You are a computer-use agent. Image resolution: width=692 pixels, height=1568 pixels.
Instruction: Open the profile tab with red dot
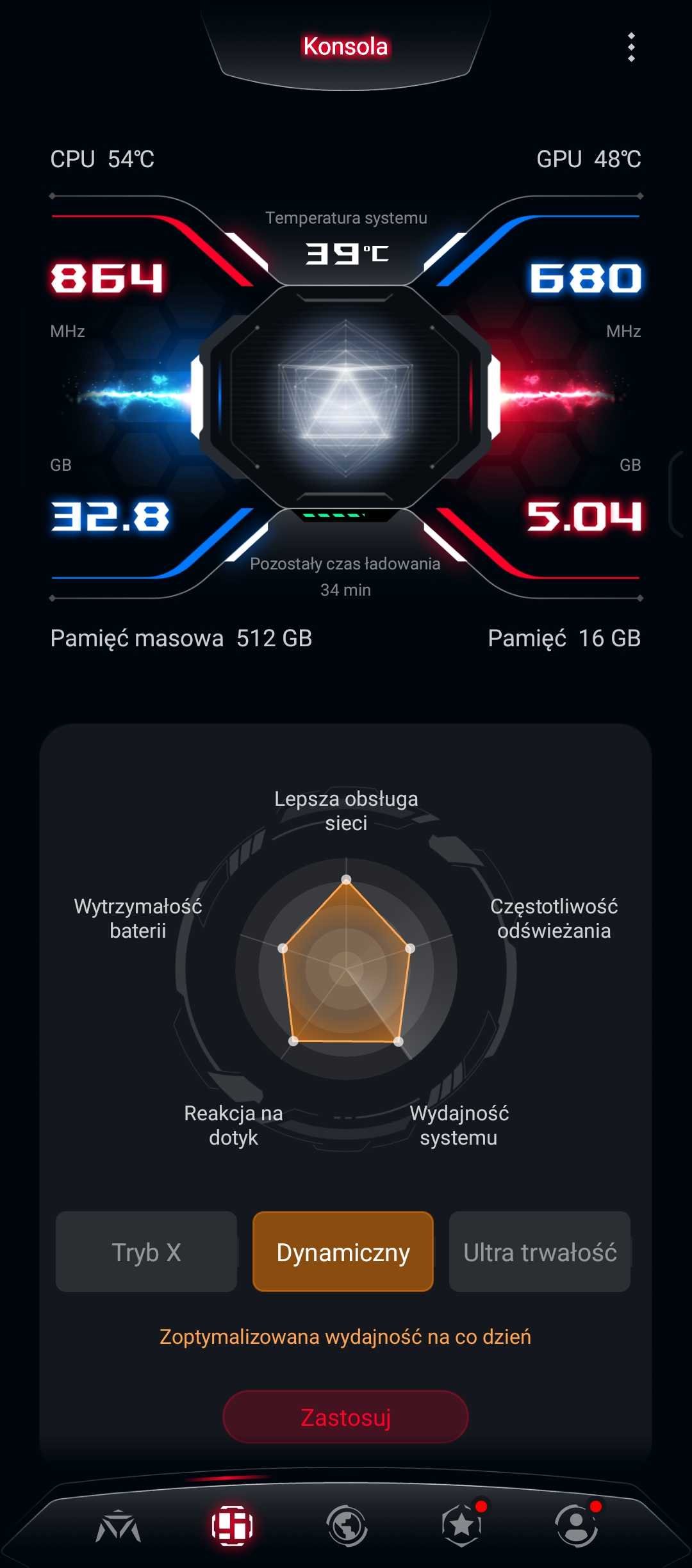click(576, 1526)
